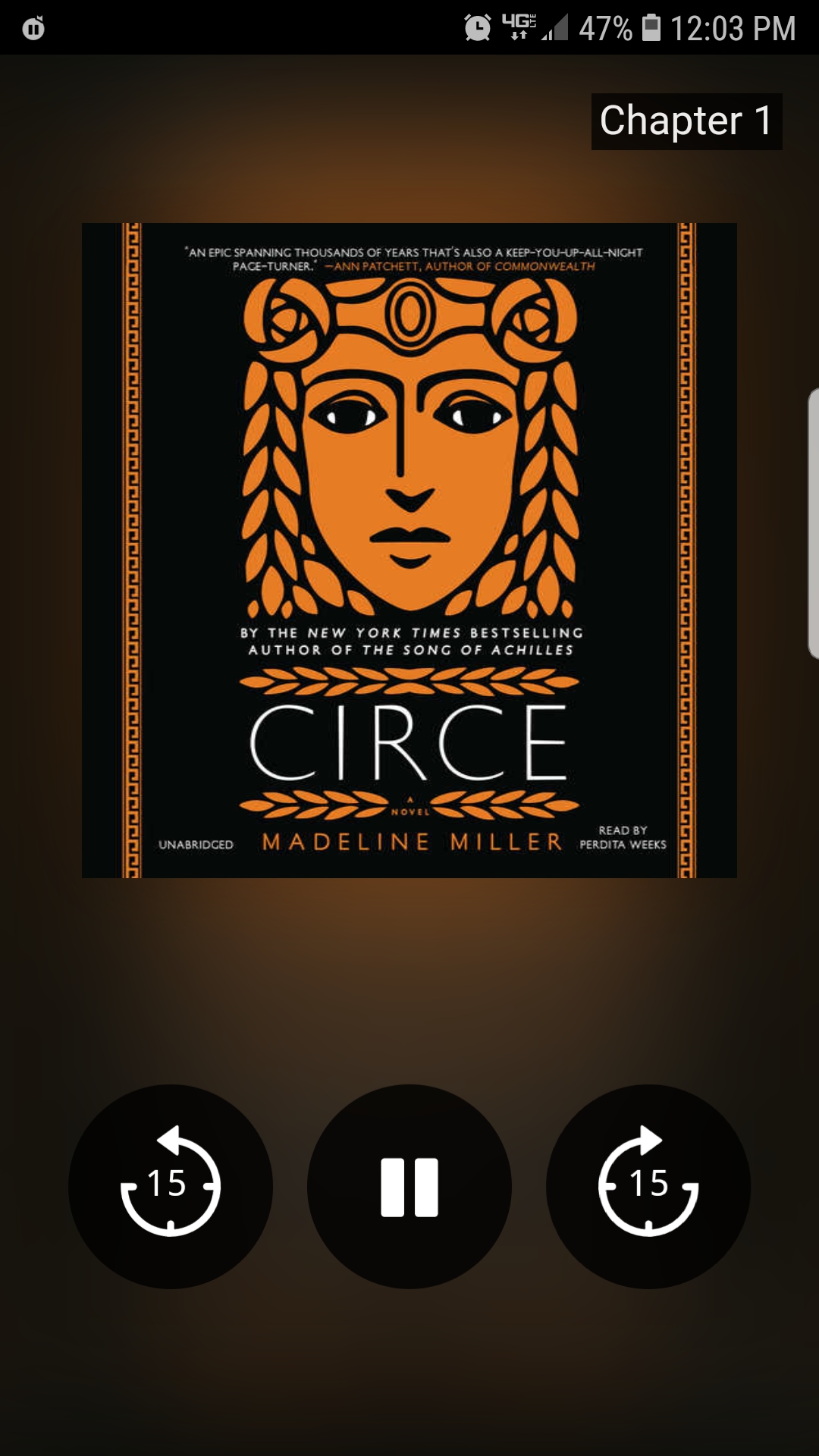Open the Chapter 1 selector
This screenshot has width=819, height=1456.
coord(686,121)
